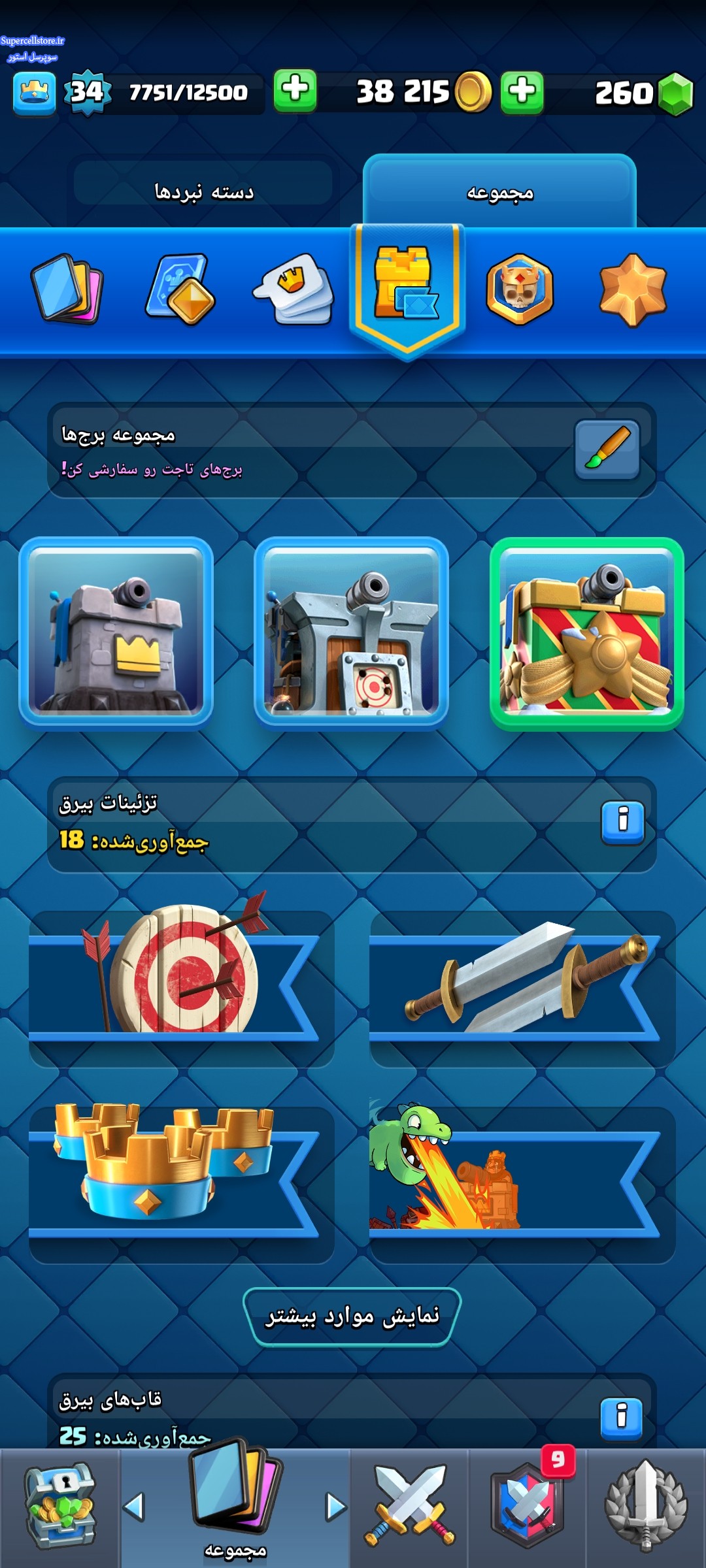Switch to the دسته نبردها tab

[x=204, y=191]
